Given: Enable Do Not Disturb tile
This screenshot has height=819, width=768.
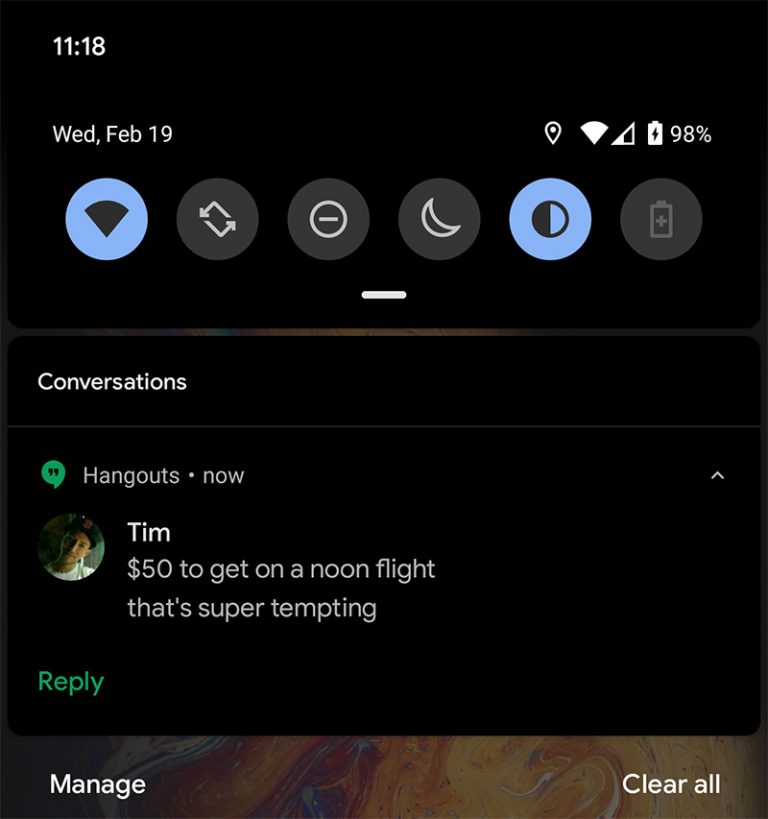Looking at the screenshot, I should pyautogui.click(x=328, y=219).
